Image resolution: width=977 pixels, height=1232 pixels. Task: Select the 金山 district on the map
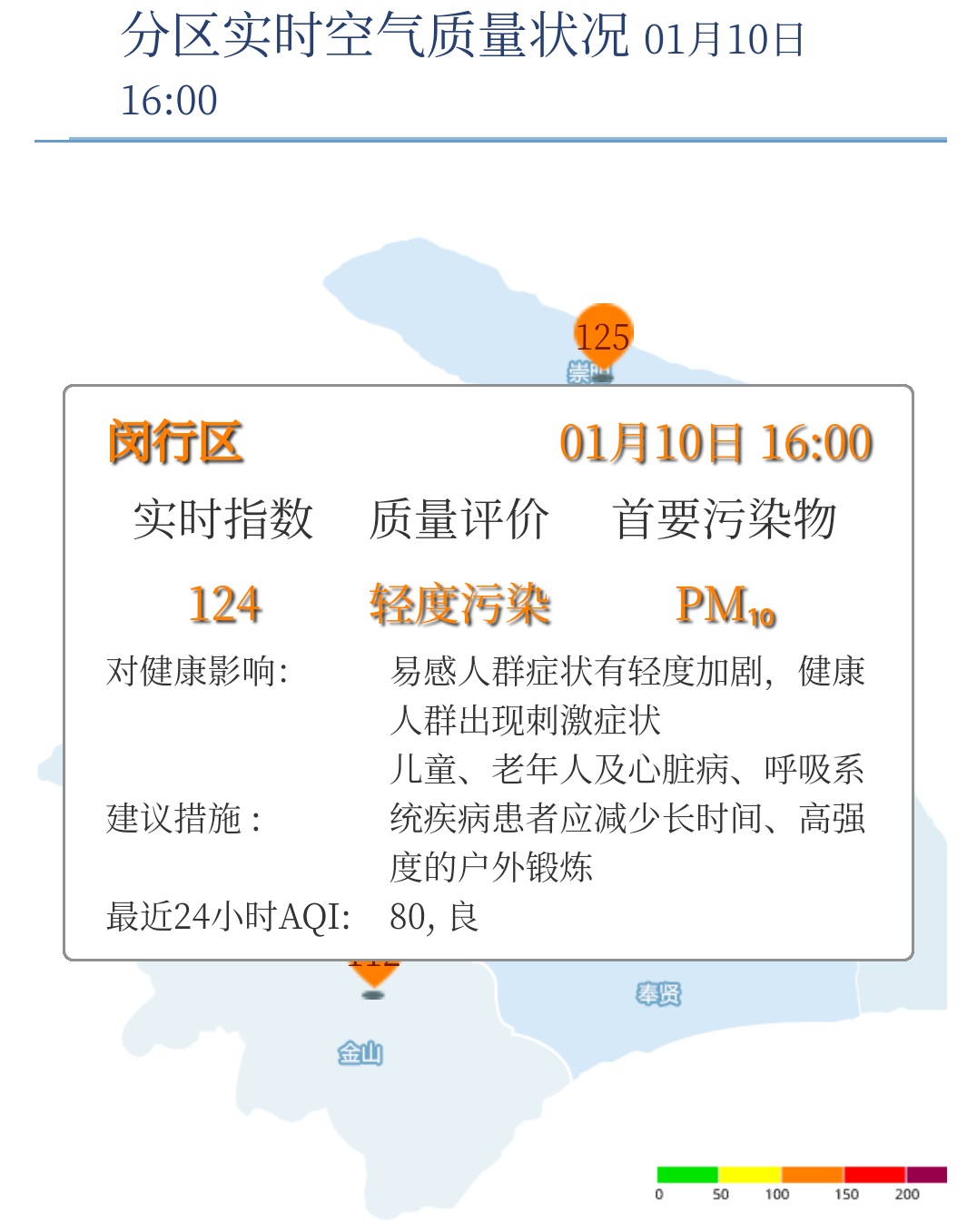(x=360, y=1053)
